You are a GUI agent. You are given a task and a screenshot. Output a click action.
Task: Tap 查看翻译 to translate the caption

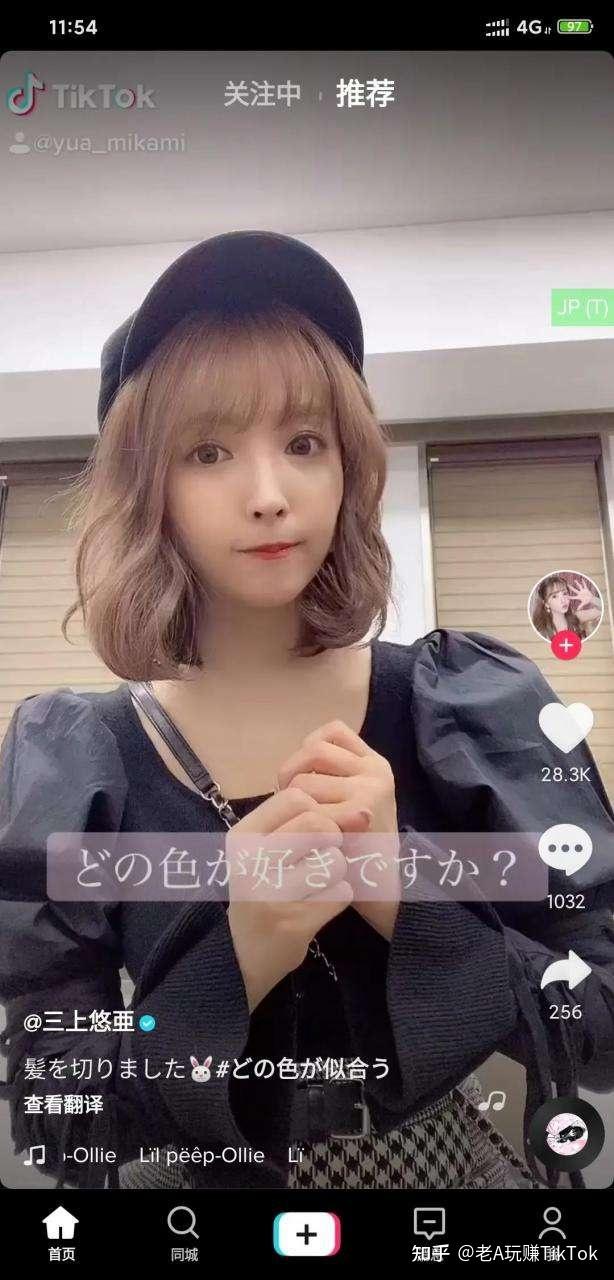[x=64, y=1105]
